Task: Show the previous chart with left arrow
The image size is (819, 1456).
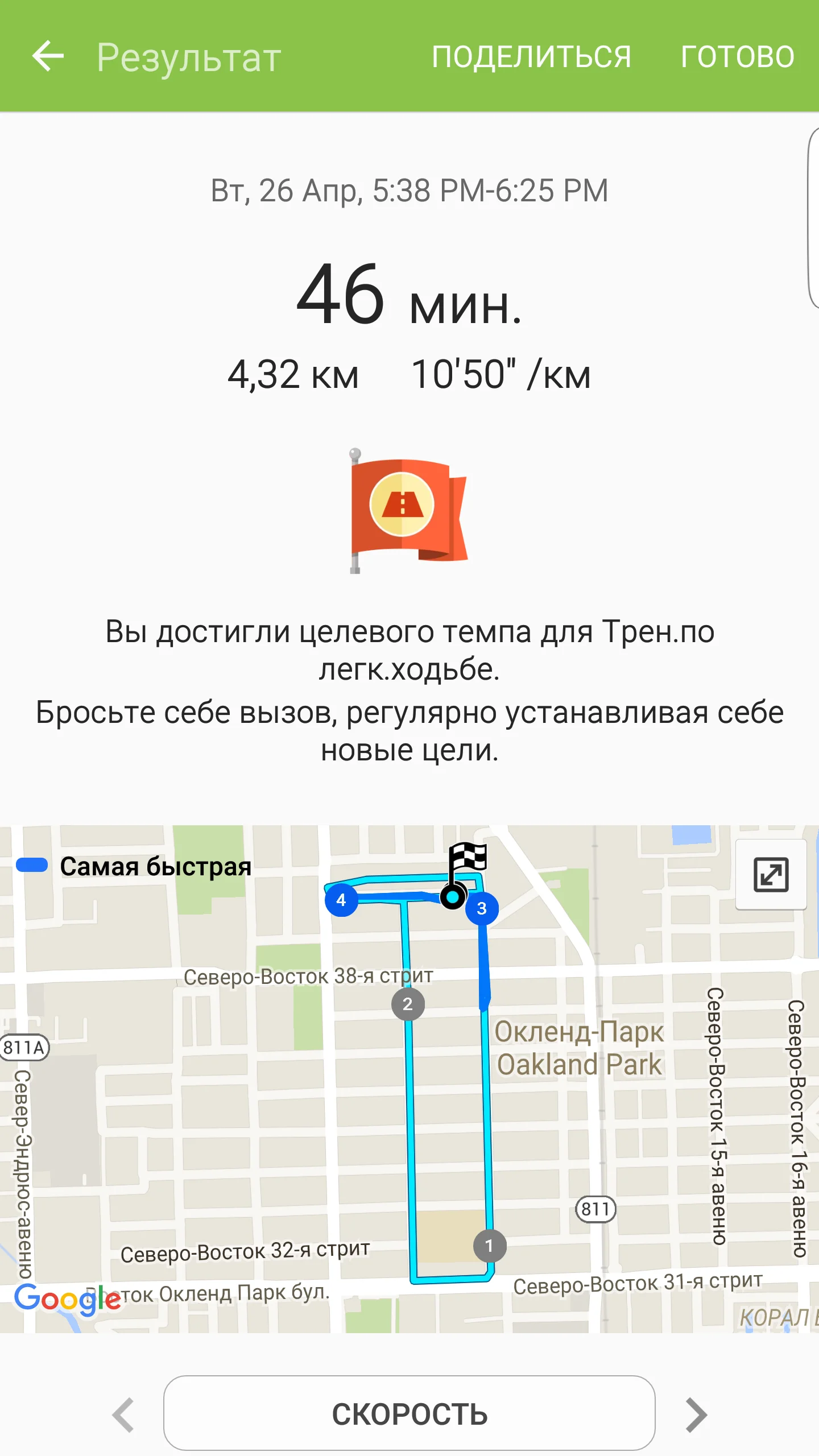Action: tap(123, 1414)
